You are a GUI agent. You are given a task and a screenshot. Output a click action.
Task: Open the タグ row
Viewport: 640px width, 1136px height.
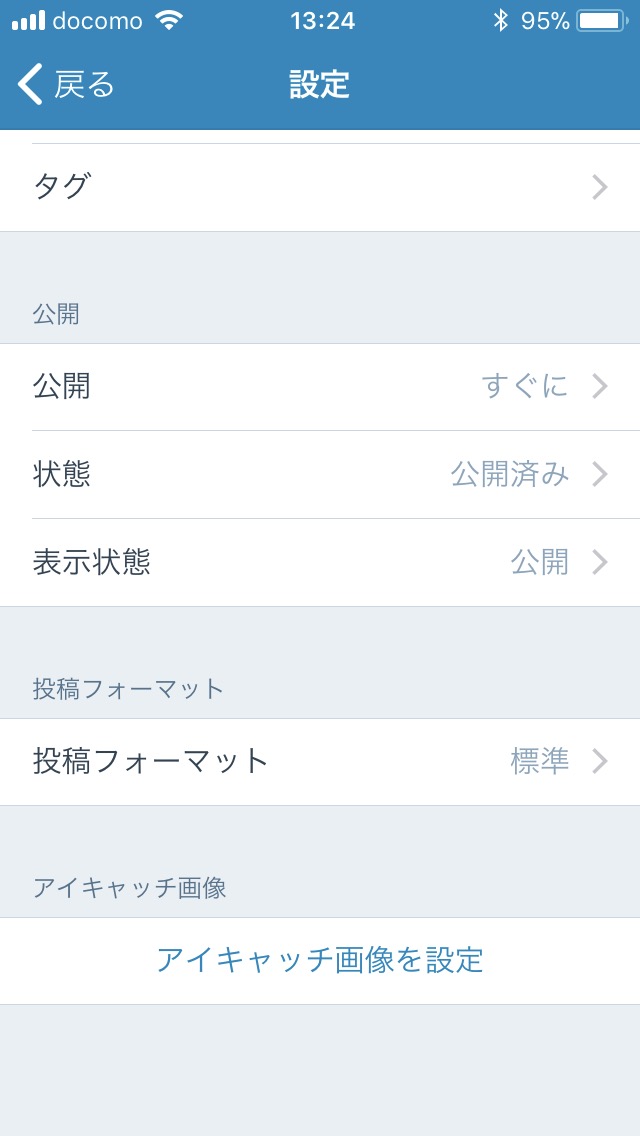[x=320, y=188]
